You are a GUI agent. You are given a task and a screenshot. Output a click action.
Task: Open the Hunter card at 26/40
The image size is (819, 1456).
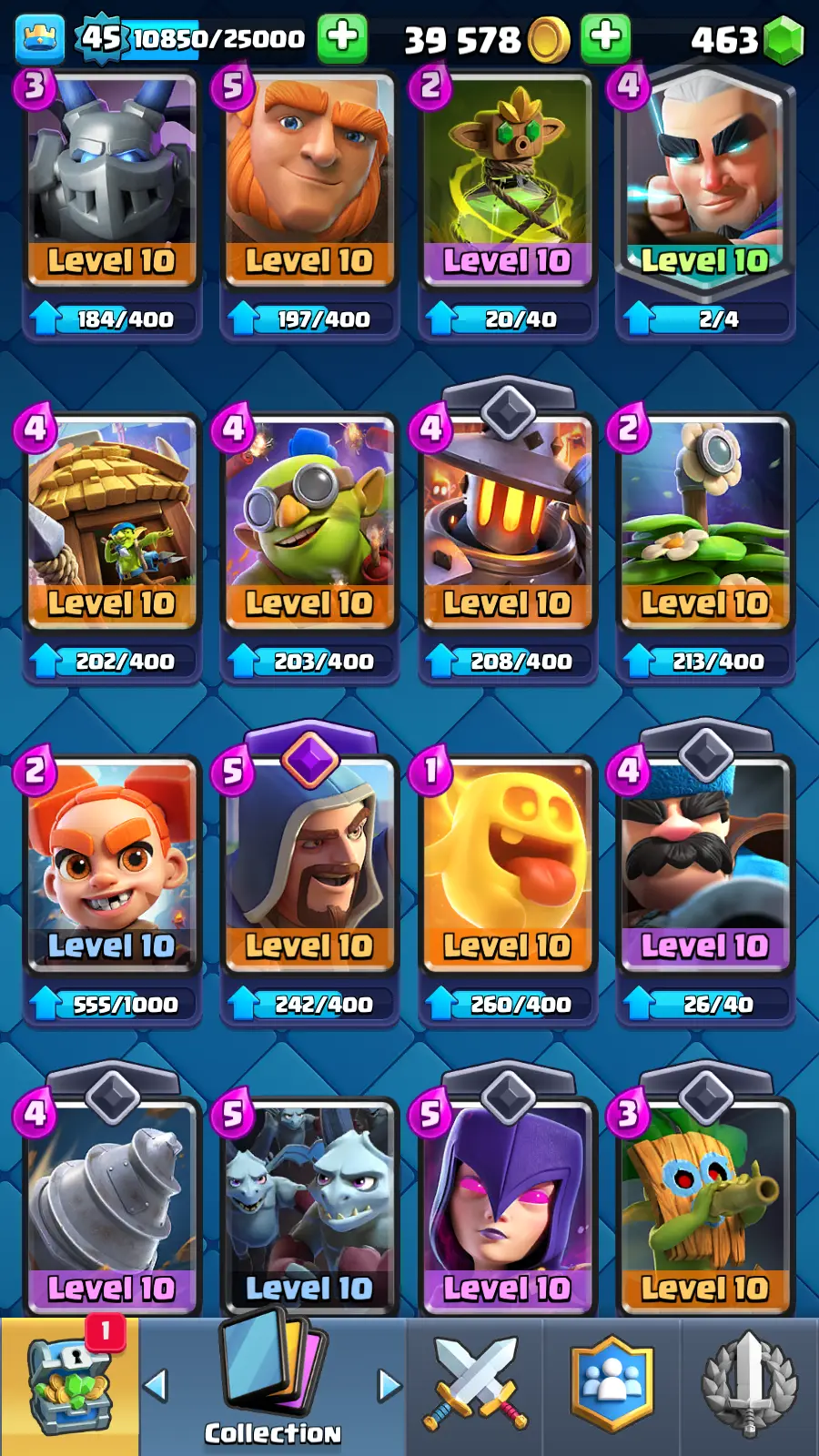click(x=704, y=864)
